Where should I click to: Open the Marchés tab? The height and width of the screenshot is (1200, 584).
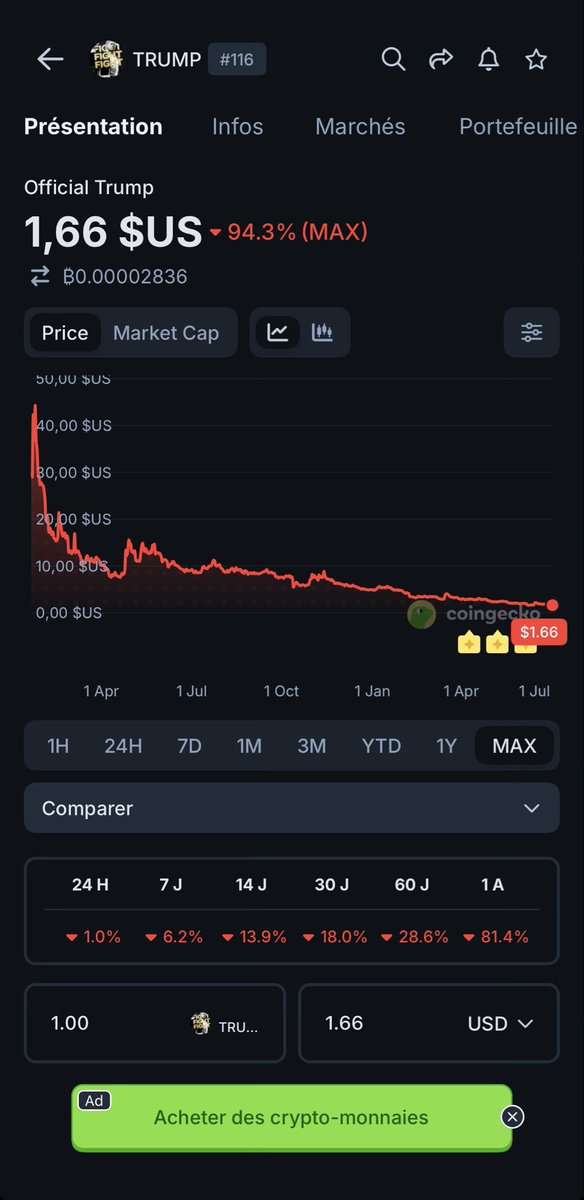[360, 127]
